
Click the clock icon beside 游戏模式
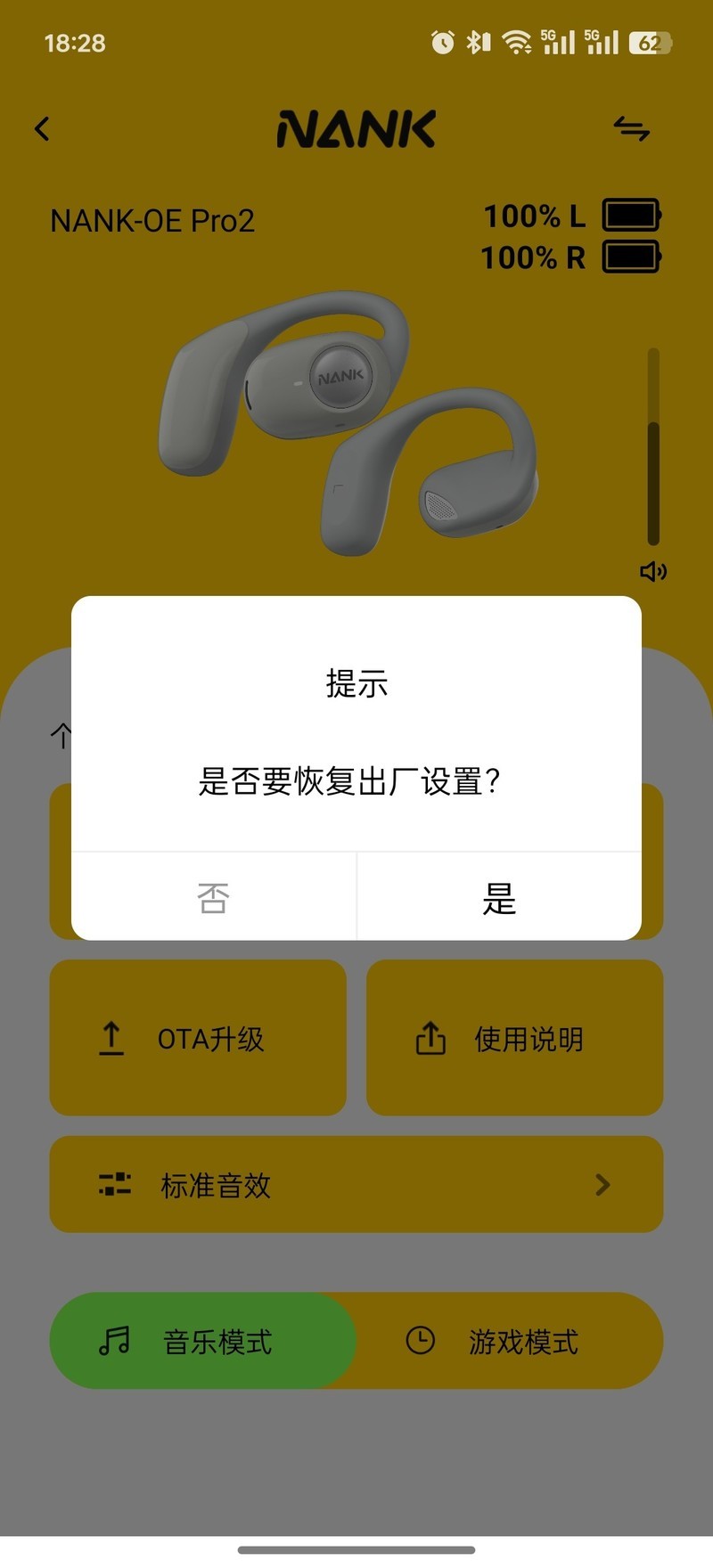420,1341
